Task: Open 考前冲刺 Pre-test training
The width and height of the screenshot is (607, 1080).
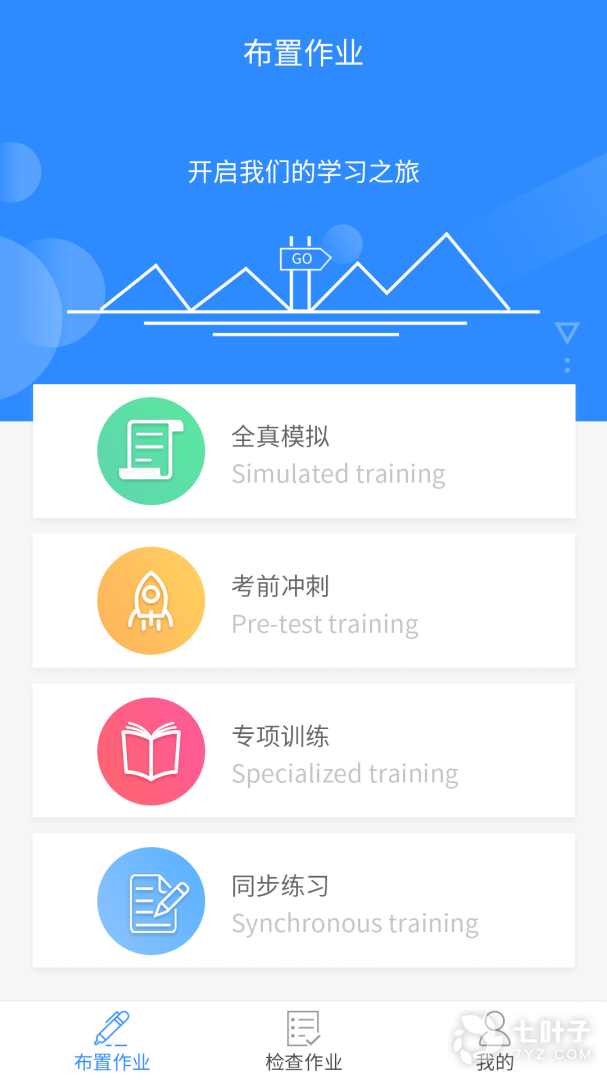Action: (303, 601)
